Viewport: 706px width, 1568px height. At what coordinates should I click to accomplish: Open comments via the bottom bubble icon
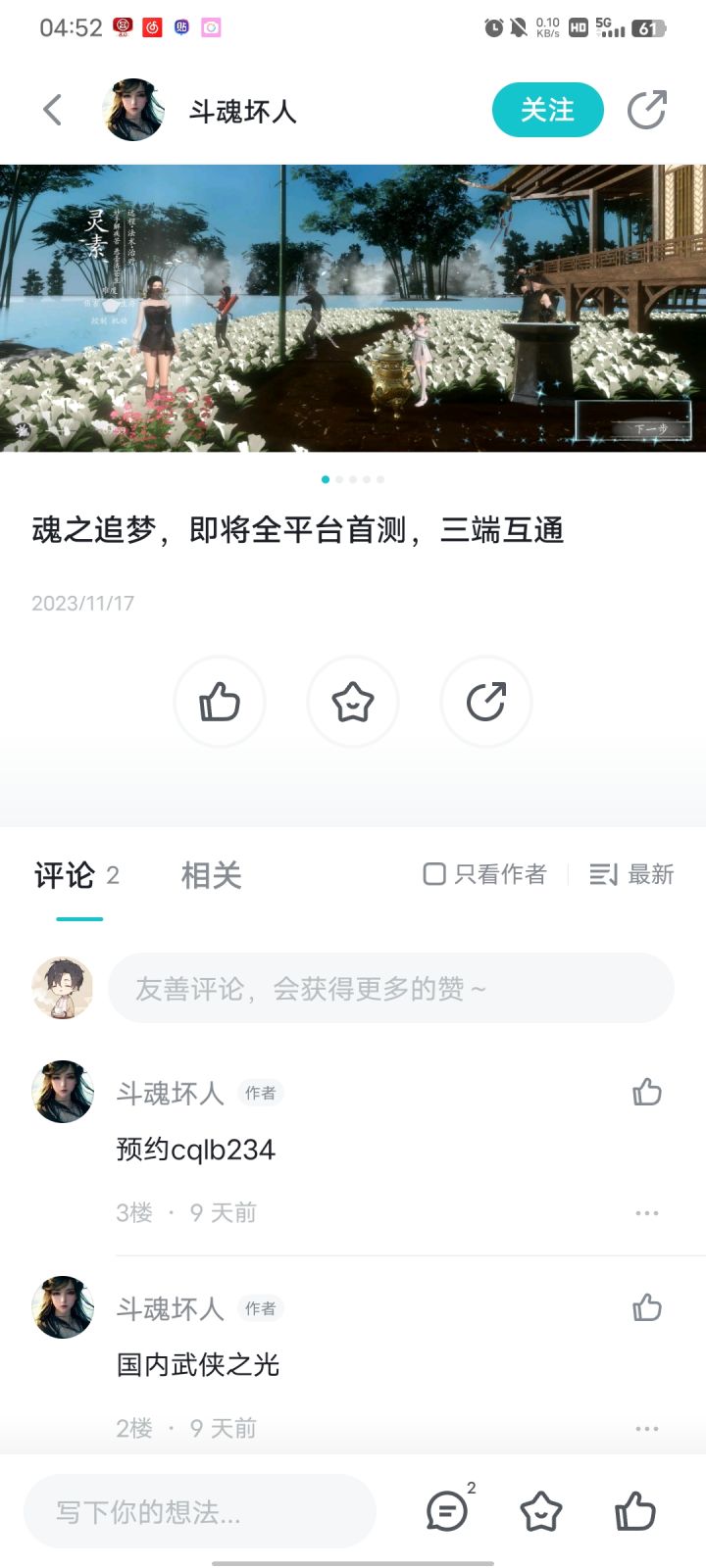(x=449, y=1509)
